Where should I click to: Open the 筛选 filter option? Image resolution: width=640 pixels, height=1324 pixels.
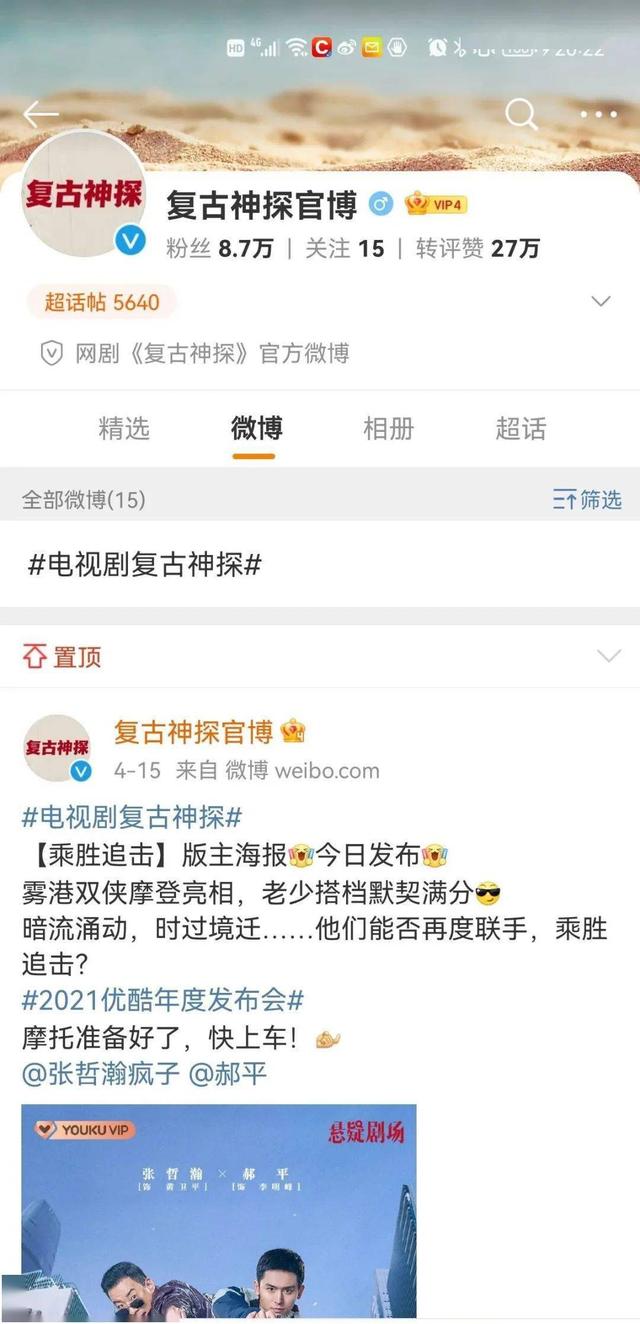coord(587,499)
